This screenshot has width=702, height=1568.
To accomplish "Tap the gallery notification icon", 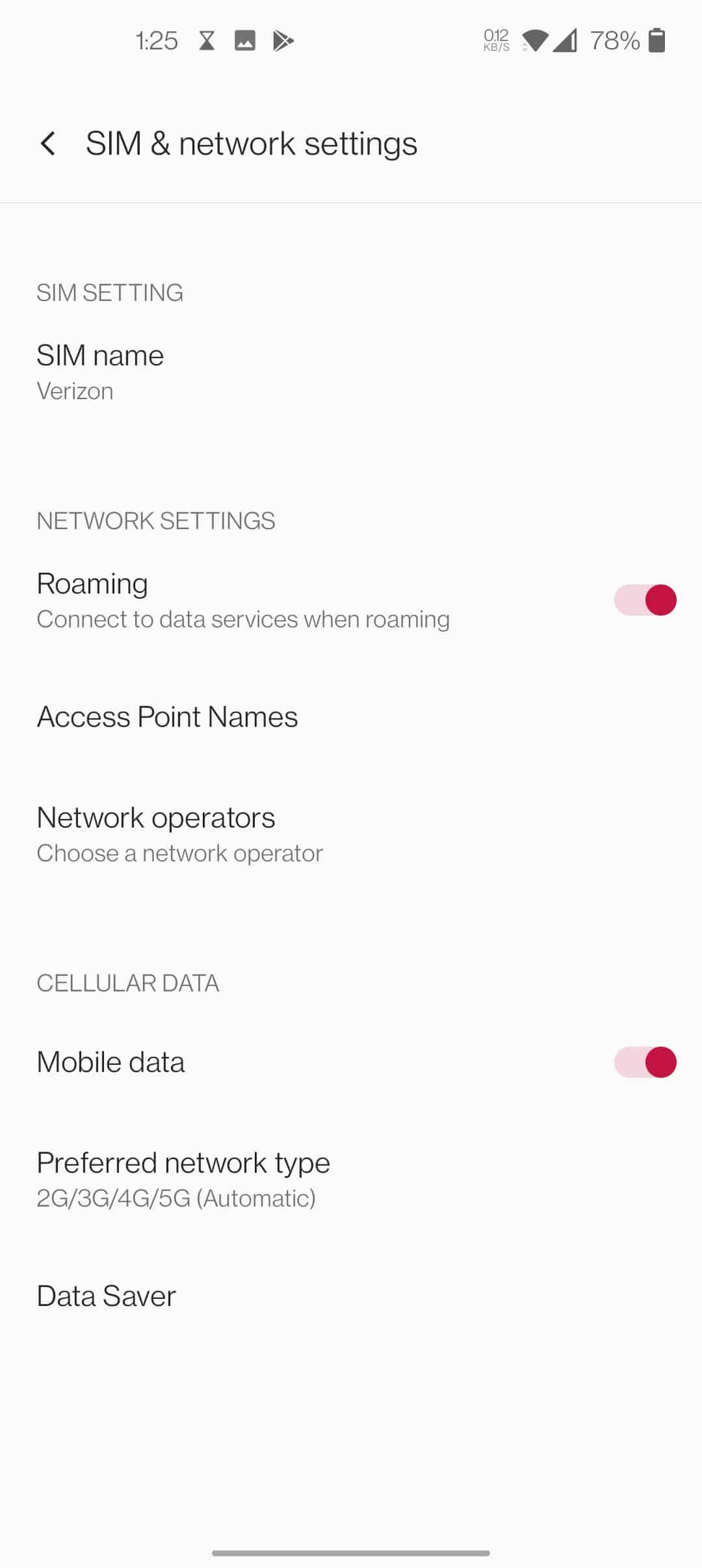I will (x=245, y=40).
